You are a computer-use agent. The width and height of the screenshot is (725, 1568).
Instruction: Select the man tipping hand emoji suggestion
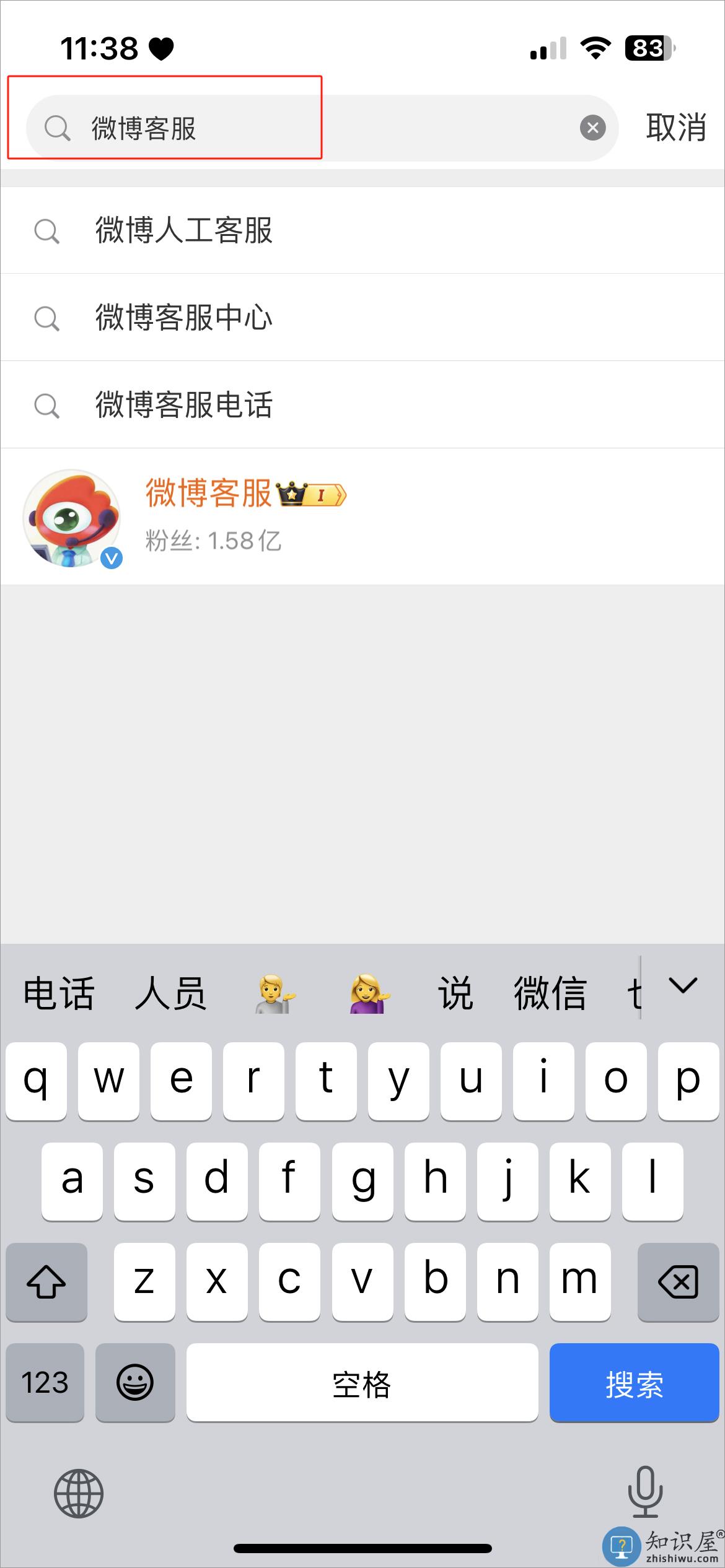point(273,992)
